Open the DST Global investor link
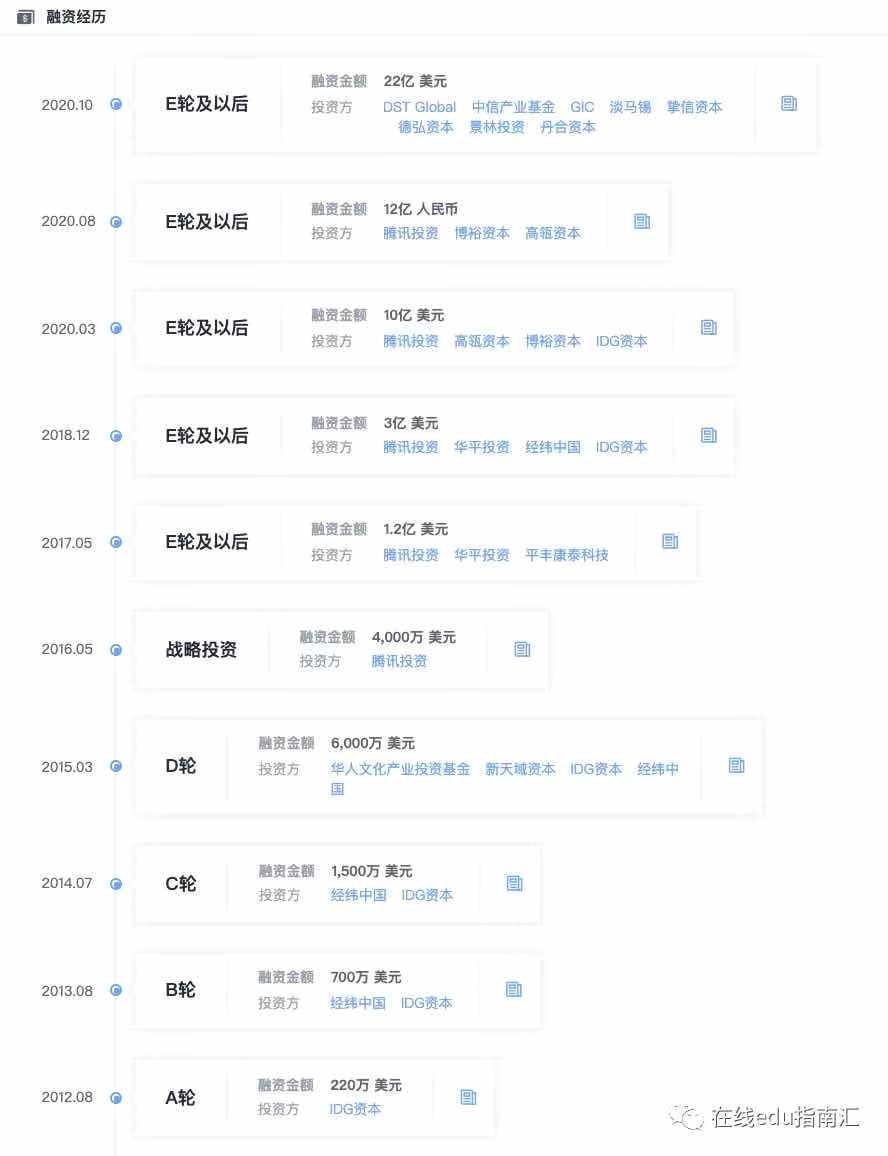Screen dimensions: 888x1156 417,107
